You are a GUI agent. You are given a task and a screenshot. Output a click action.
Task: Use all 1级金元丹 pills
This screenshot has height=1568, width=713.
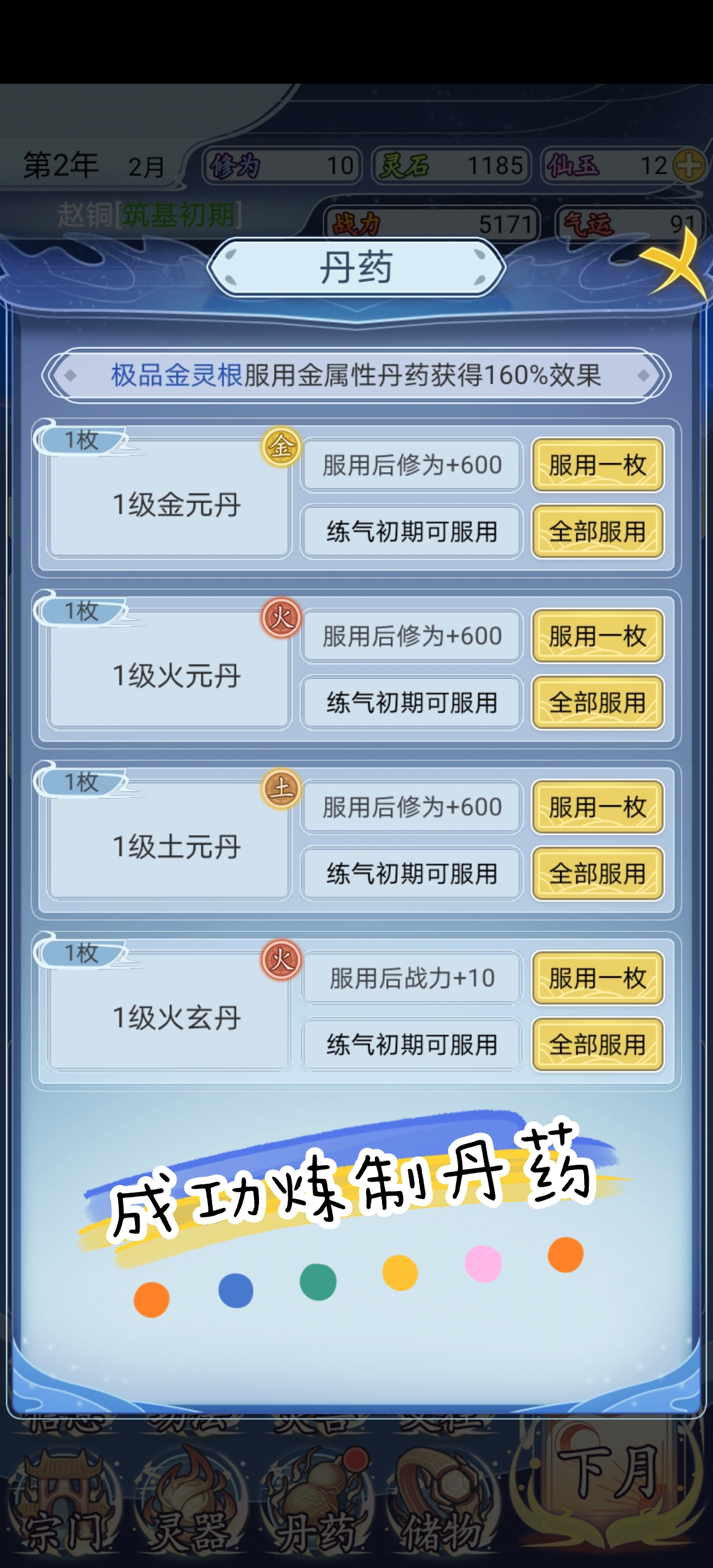(597, 532)
